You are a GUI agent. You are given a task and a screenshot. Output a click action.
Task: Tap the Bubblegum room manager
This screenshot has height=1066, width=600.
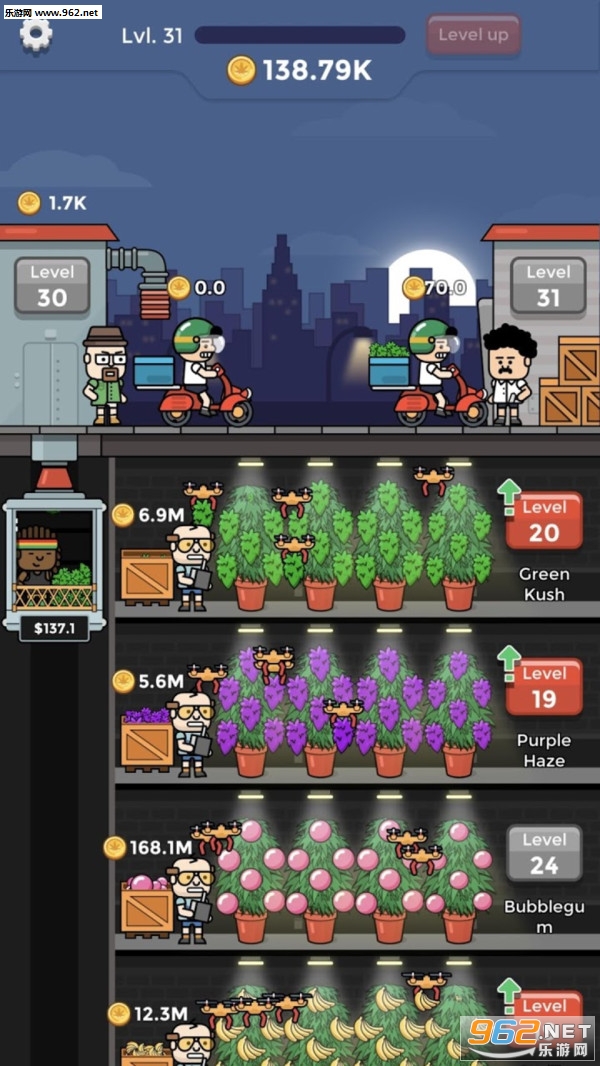[x=188, y=900]
